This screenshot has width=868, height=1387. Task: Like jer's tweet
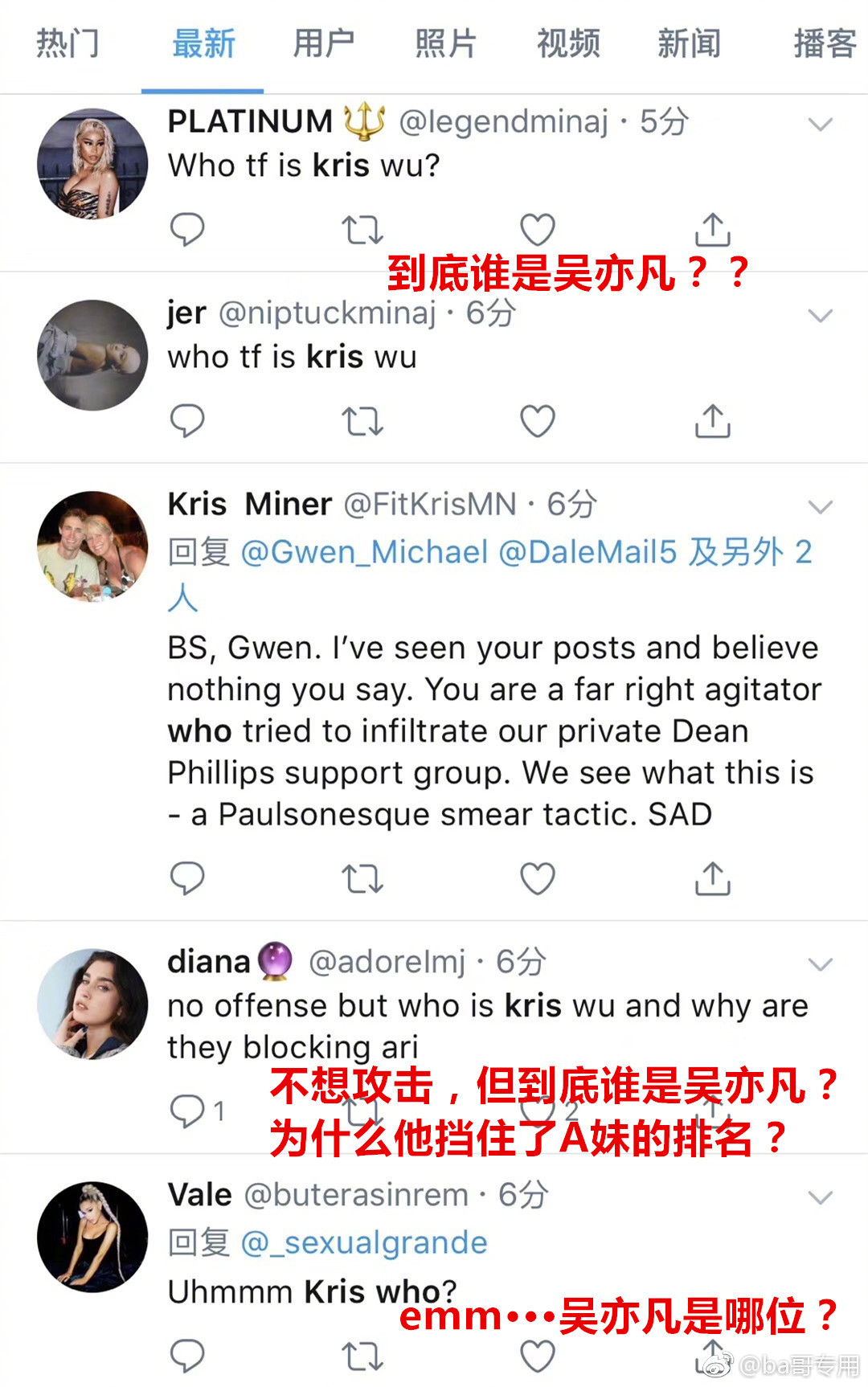(538, 421)
